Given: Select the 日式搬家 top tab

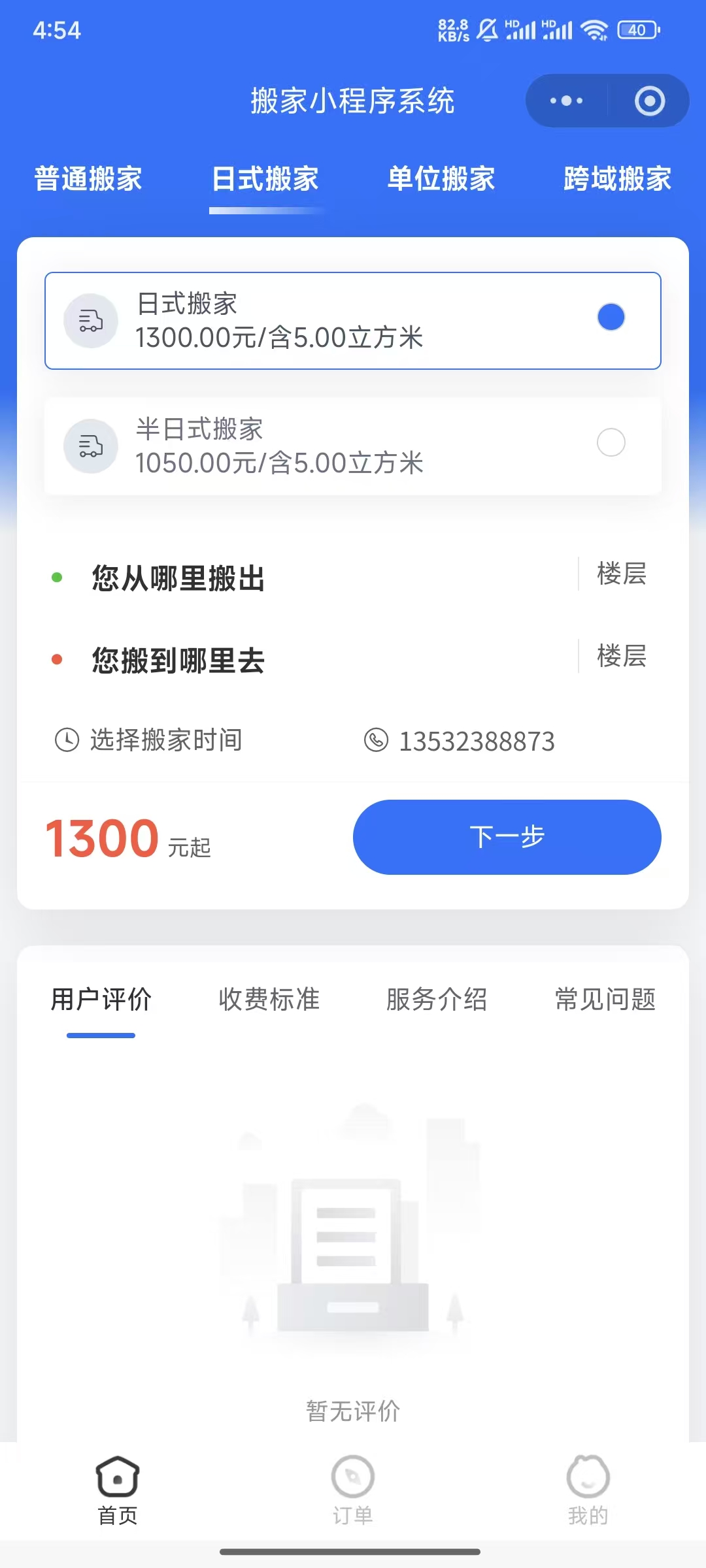Looking at the screenshot, I should point(265,179).
